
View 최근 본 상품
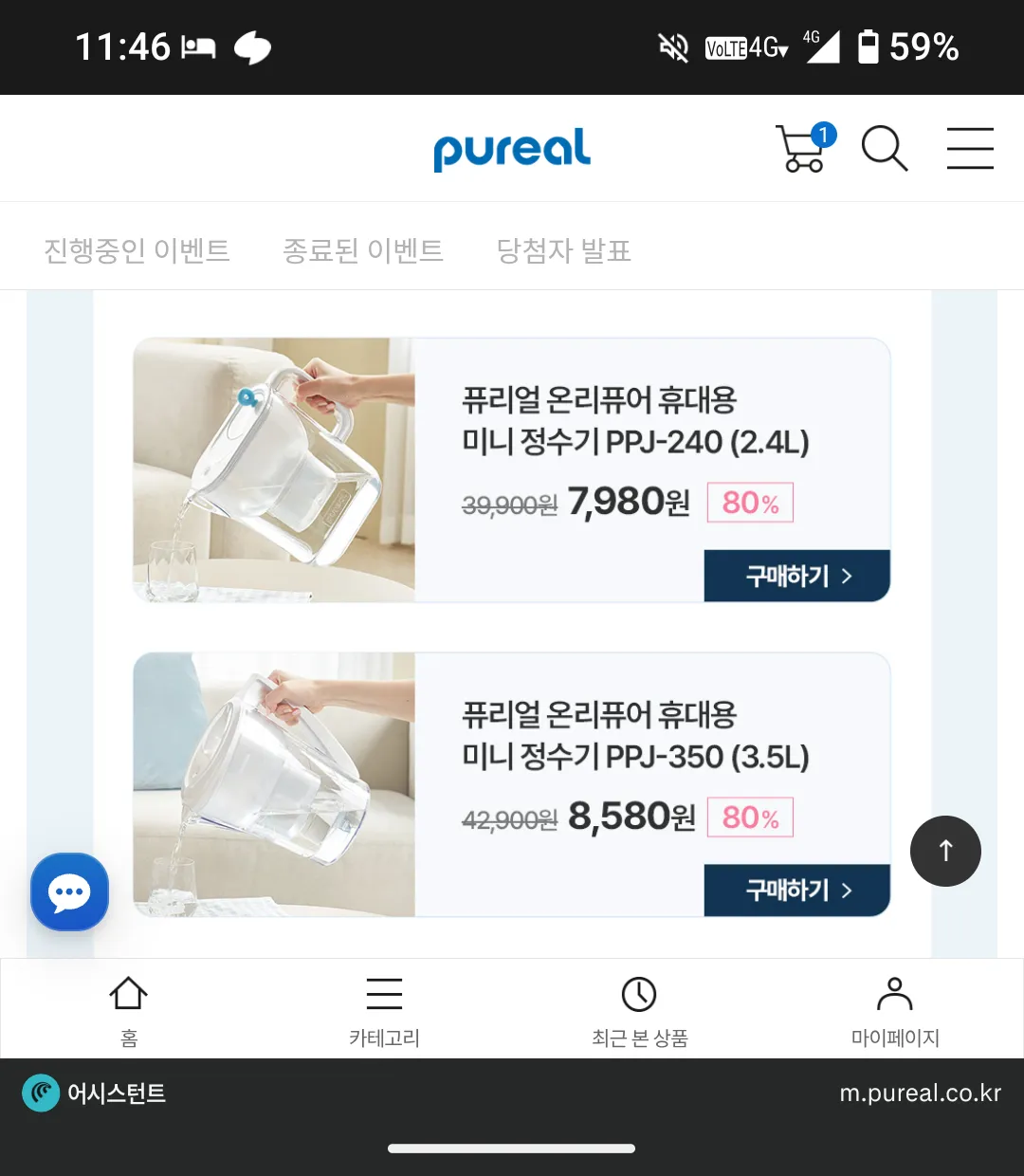click(x=639, y=1010)
